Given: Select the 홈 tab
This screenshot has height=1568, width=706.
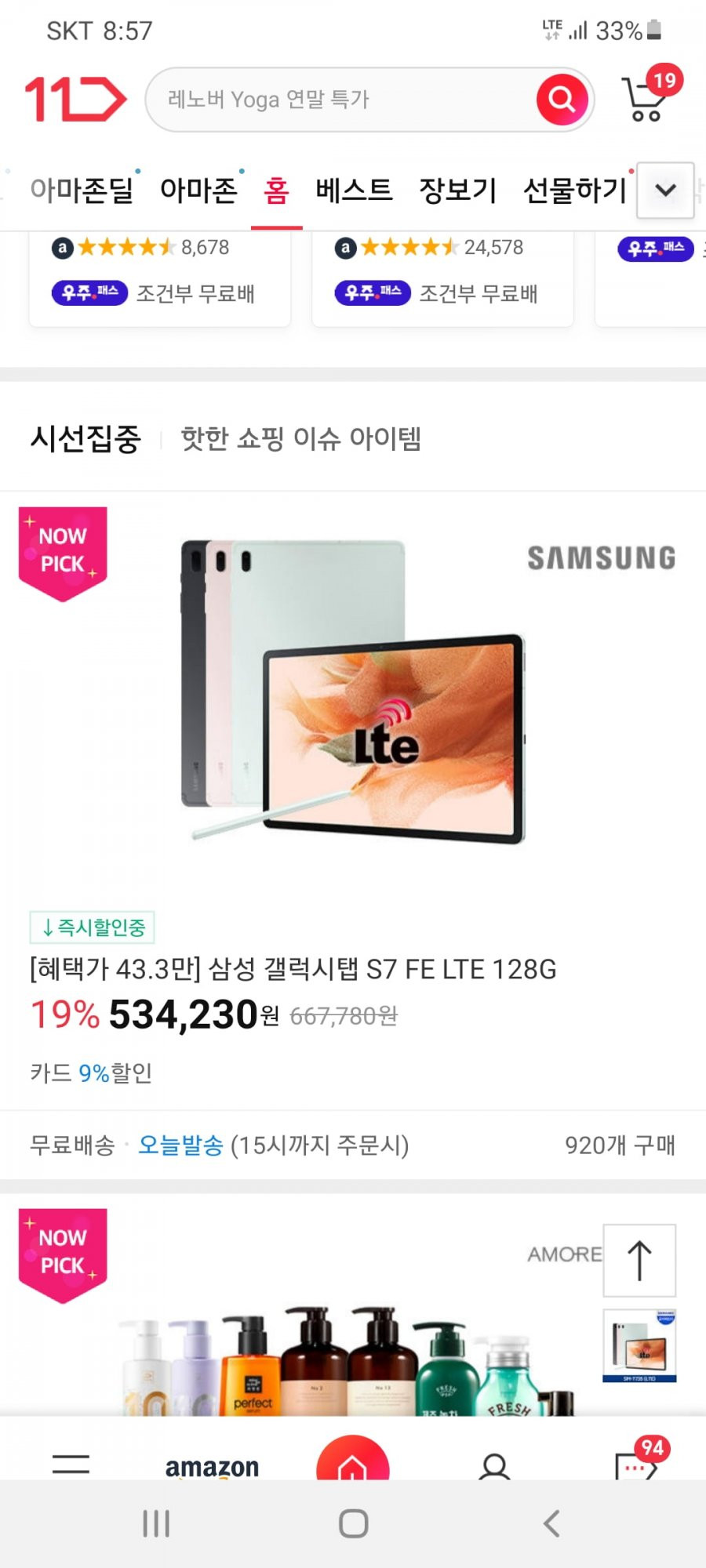Looking at the screenshot, I should [276, 191].
